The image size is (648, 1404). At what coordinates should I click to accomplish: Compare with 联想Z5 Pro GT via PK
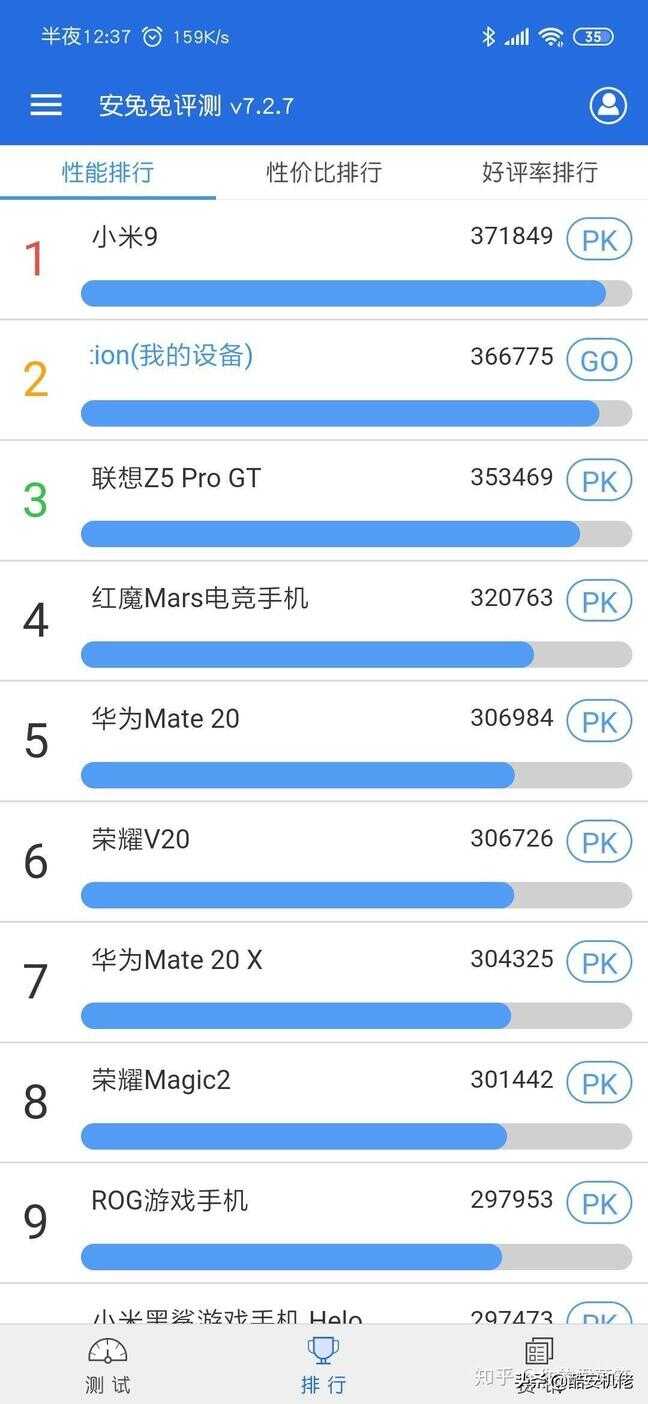599,481
